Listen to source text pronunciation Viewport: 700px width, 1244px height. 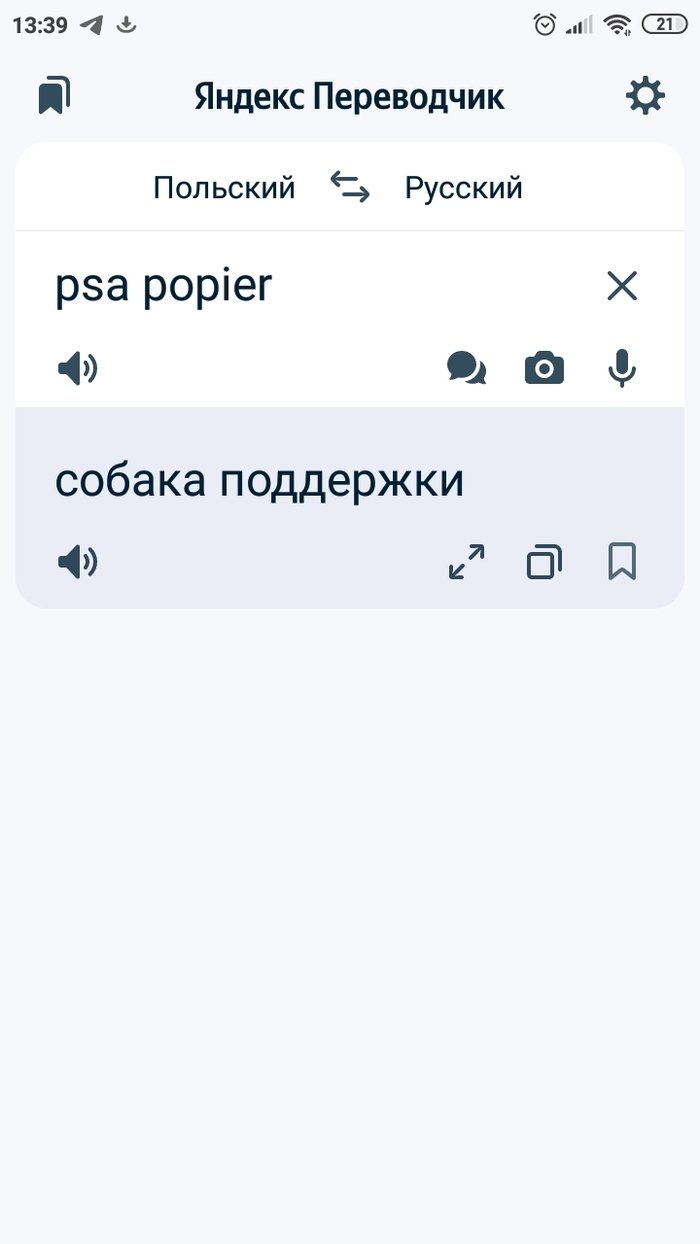(77, 369)
